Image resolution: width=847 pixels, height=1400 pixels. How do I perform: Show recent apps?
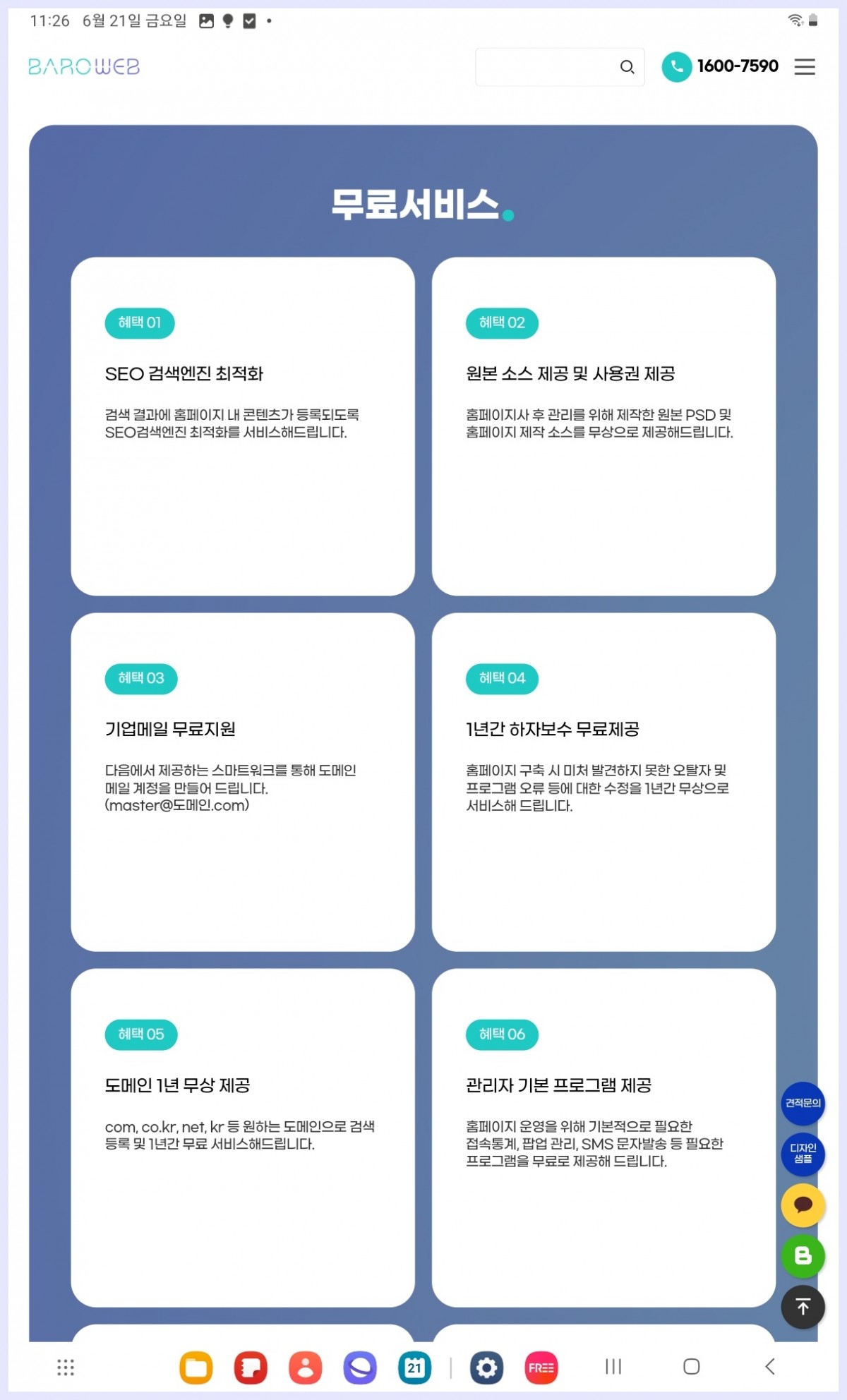[x=613, y=1367]
